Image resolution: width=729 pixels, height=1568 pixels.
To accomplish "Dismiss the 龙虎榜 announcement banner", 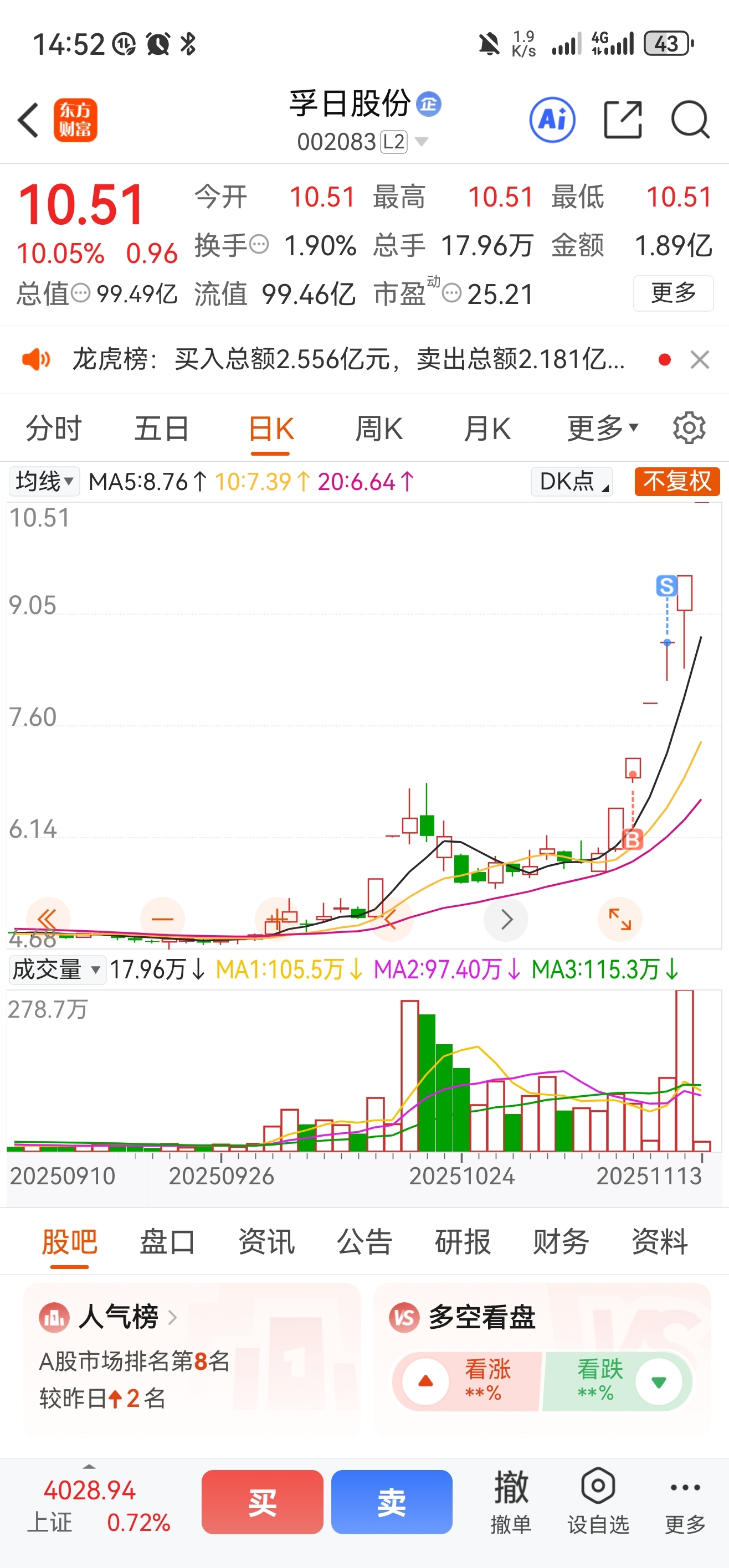I will [700, 360].
